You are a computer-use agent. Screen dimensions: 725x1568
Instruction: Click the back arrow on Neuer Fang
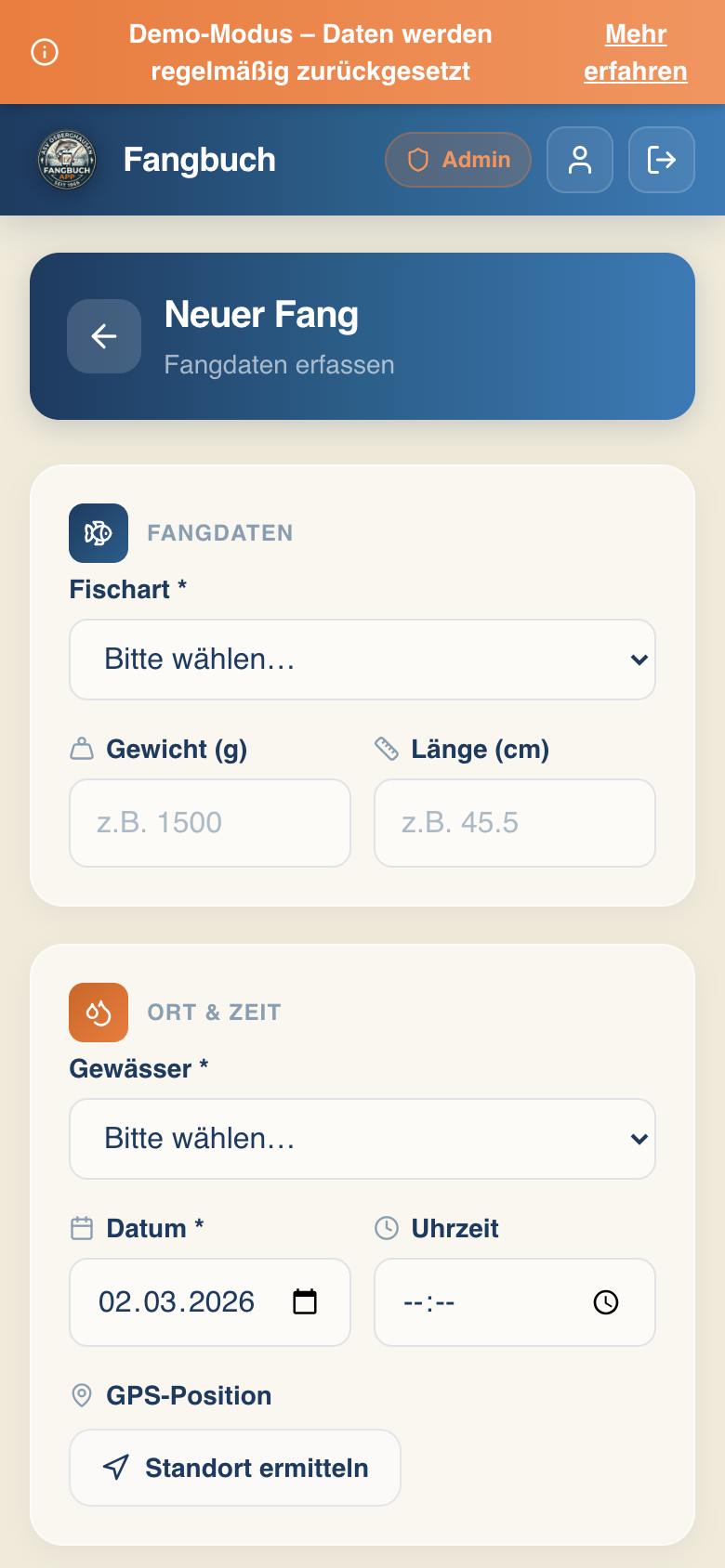[x=104, y=336]
